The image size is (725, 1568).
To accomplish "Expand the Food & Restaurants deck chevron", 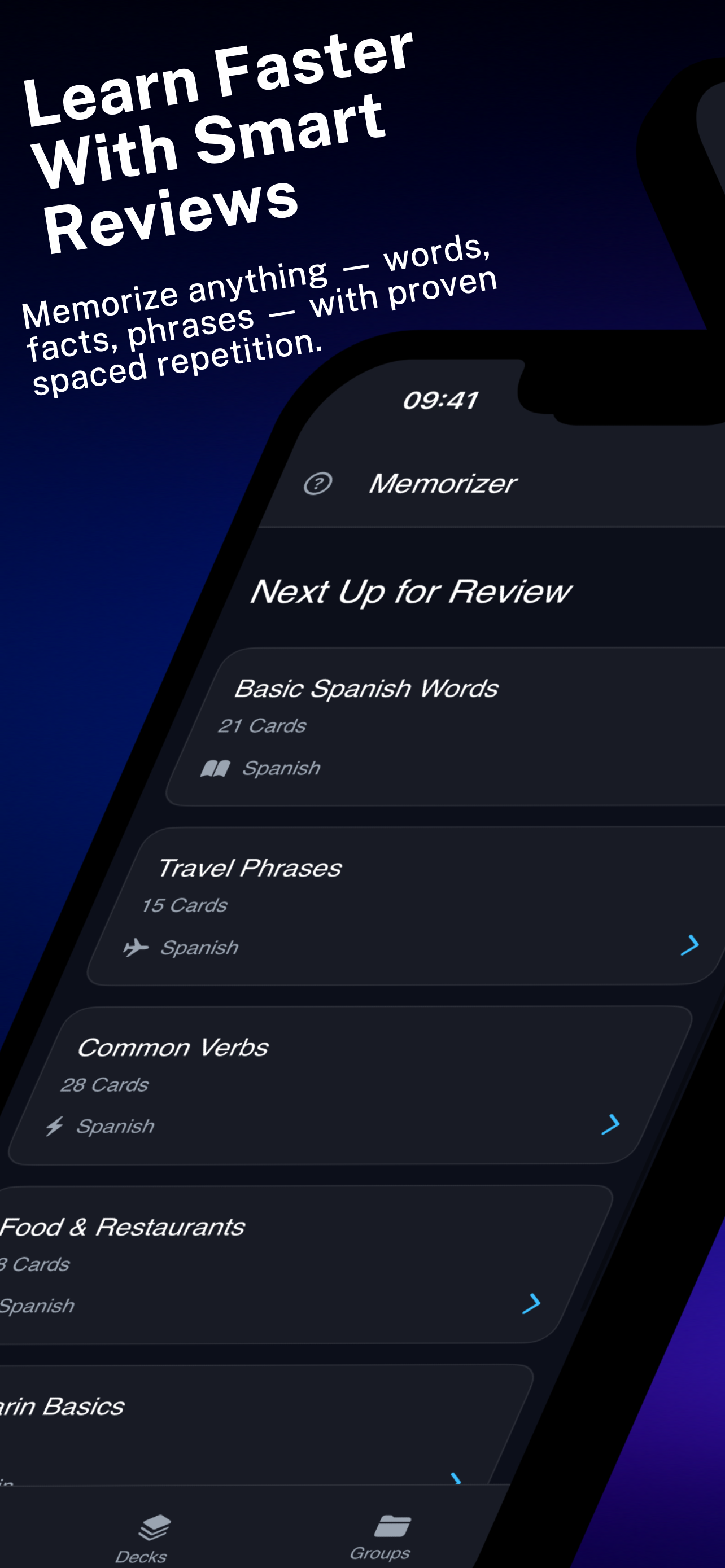I will 532,1304.
